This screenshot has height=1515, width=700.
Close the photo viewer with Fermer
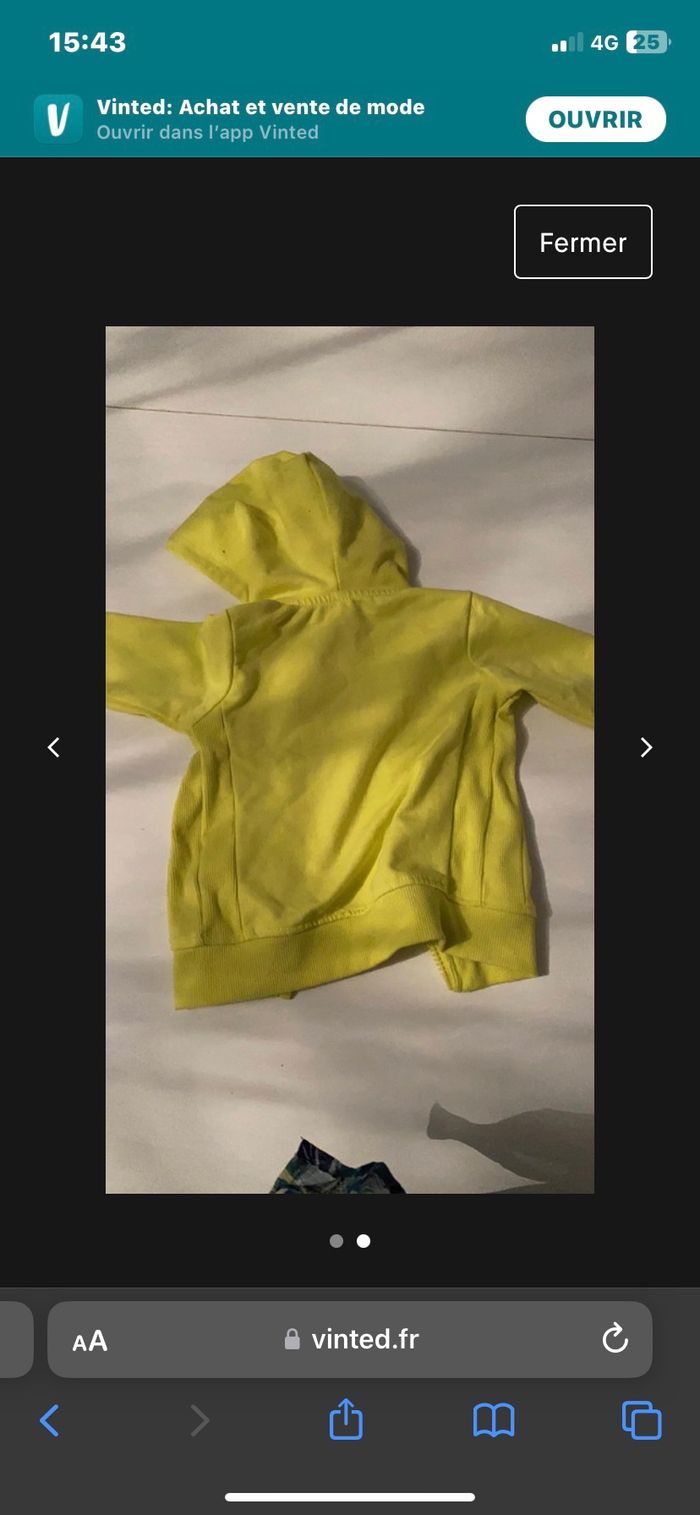coord(583,242)
